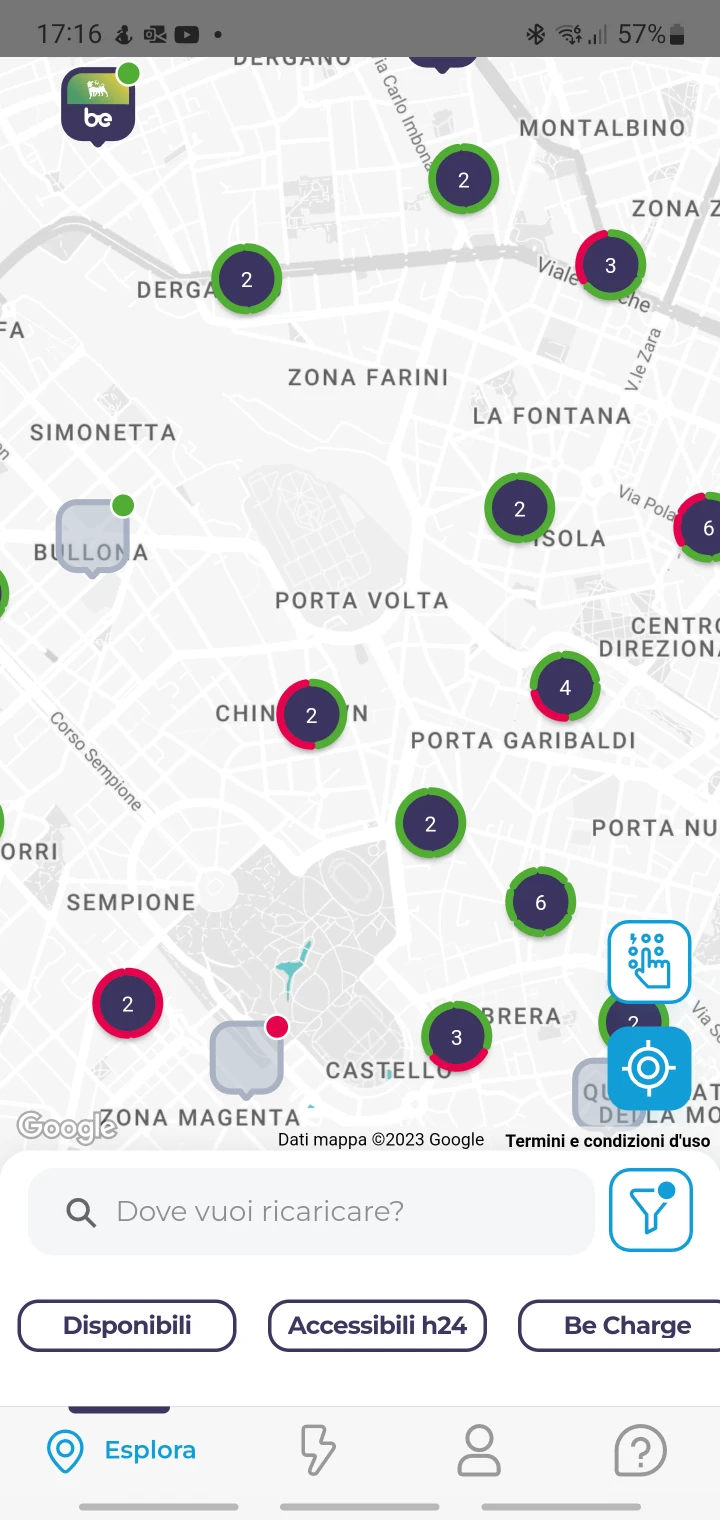Open cluster of 4 near Porta Garibaldi

(x=565, y=687)
